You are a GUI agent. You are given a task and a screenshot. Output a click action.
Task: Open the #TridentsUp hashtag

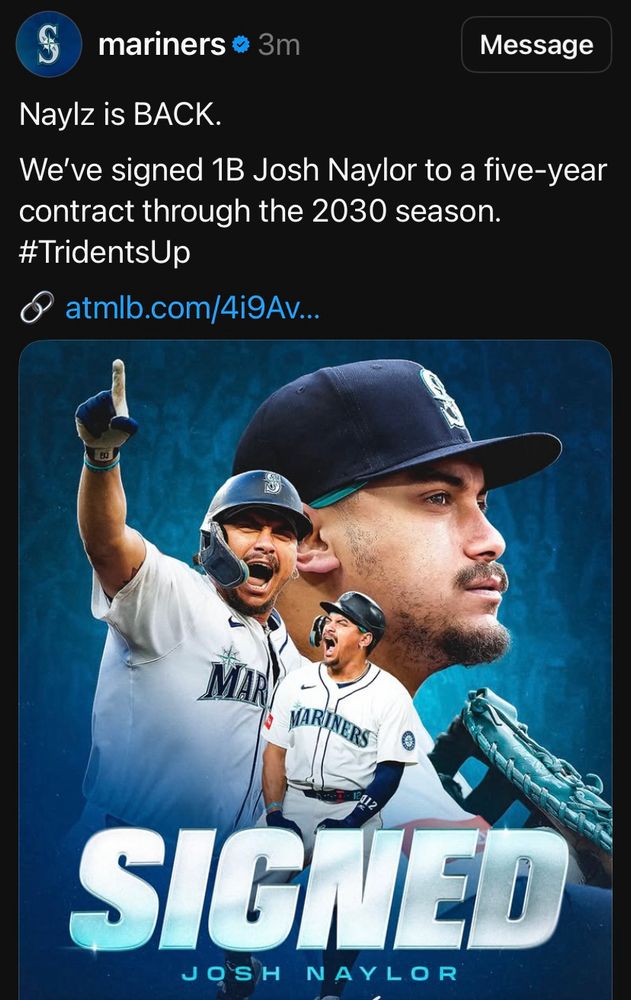(105, 253)
